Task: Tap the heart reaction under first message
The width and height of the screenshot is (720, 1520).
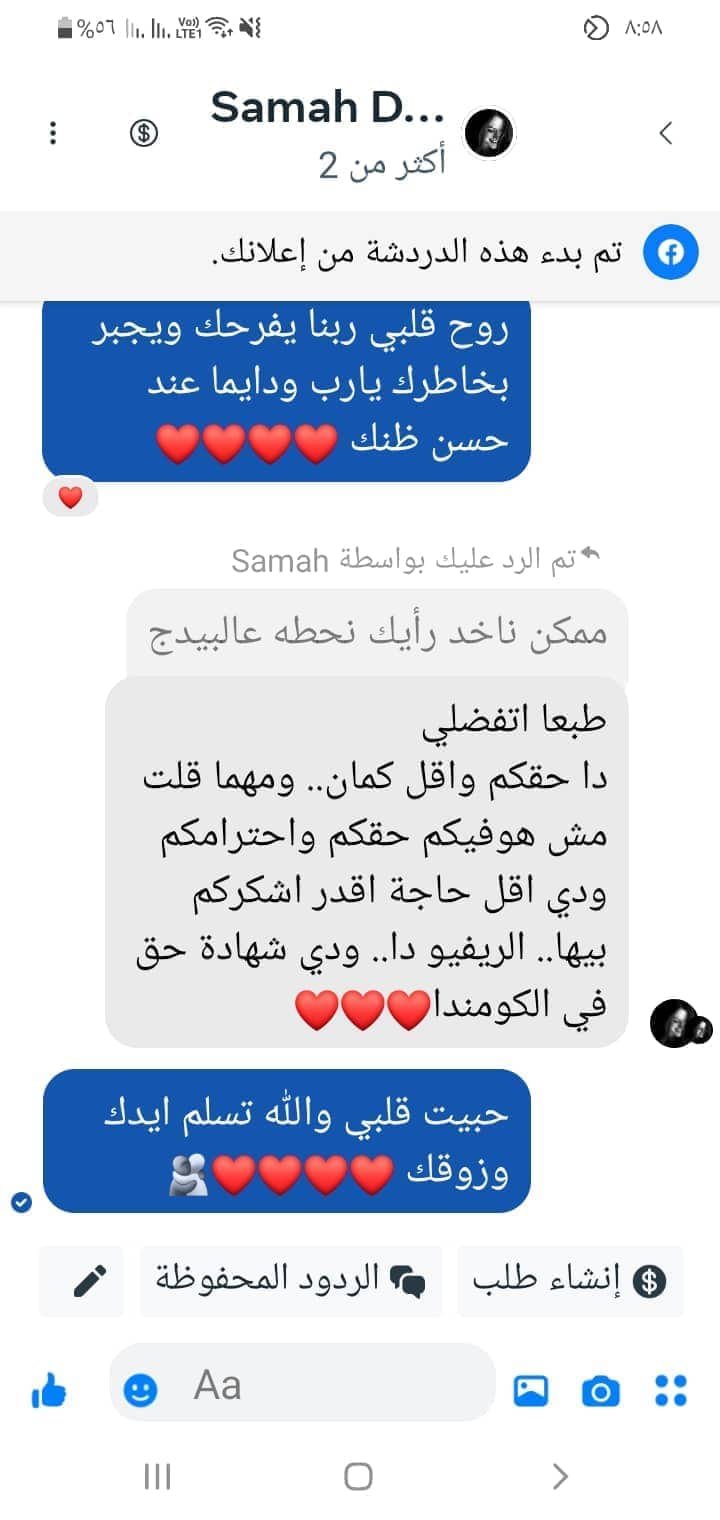Action: (70, 497)
